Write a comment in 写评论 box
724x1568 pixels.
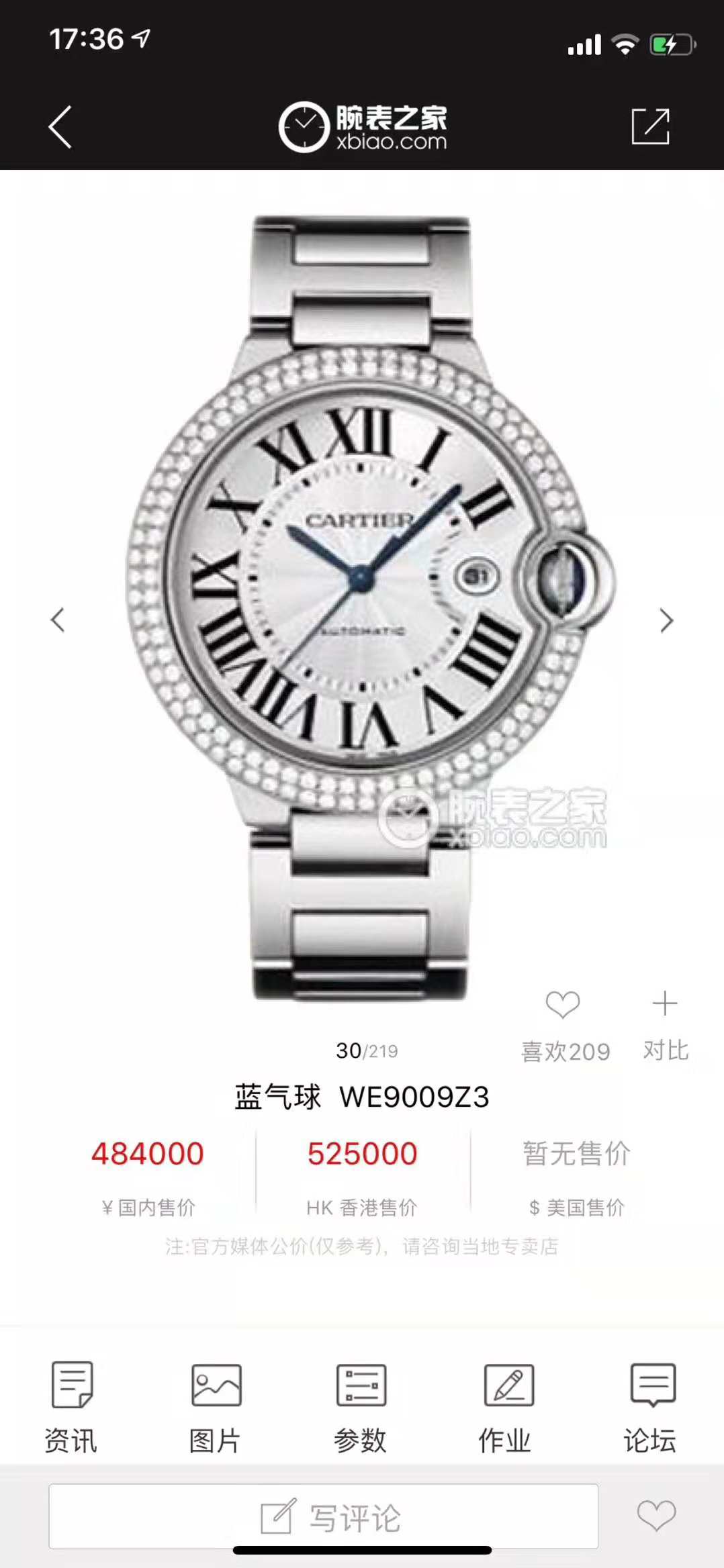[324, 1516]
